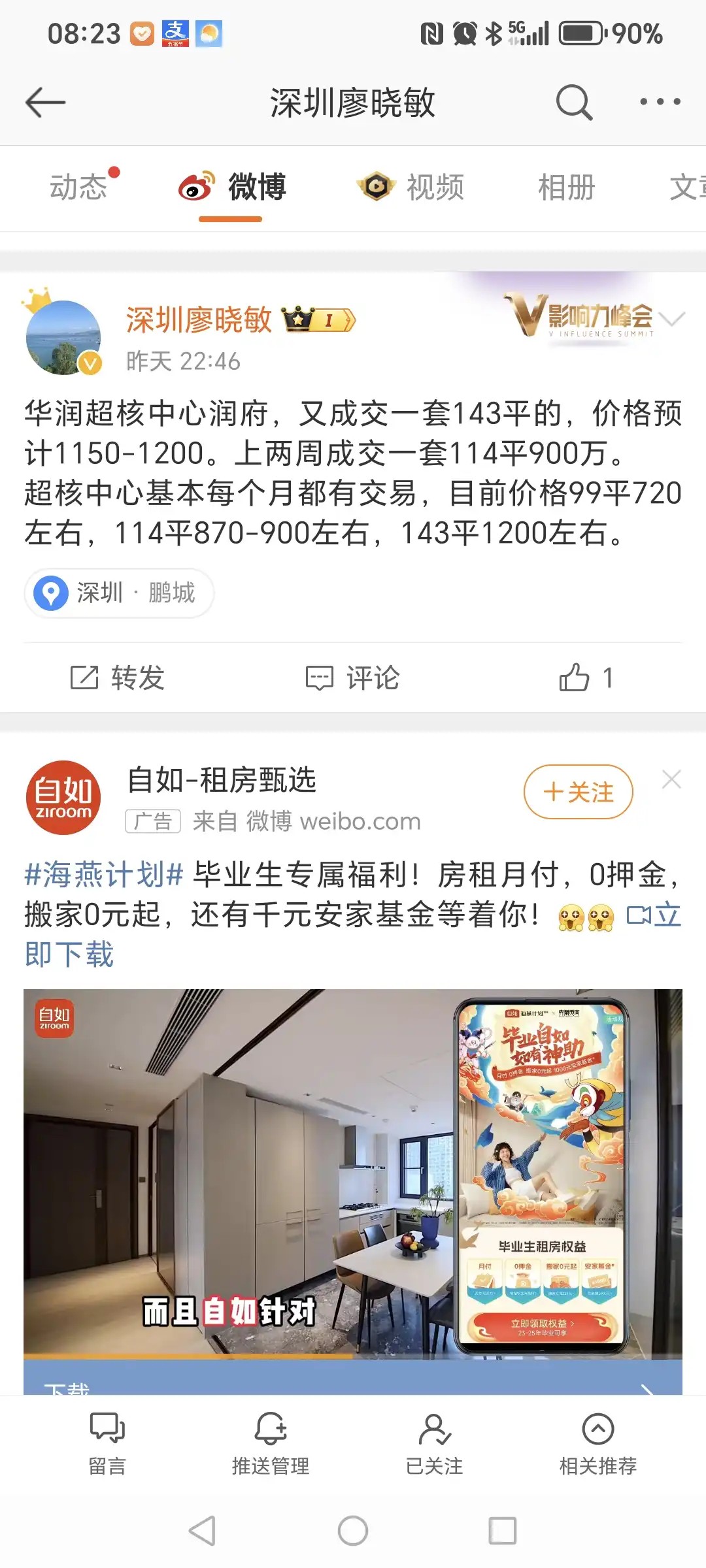
Task: Go back using the top-left arrow
Action: pyautogui.click(x=45, y=103)
